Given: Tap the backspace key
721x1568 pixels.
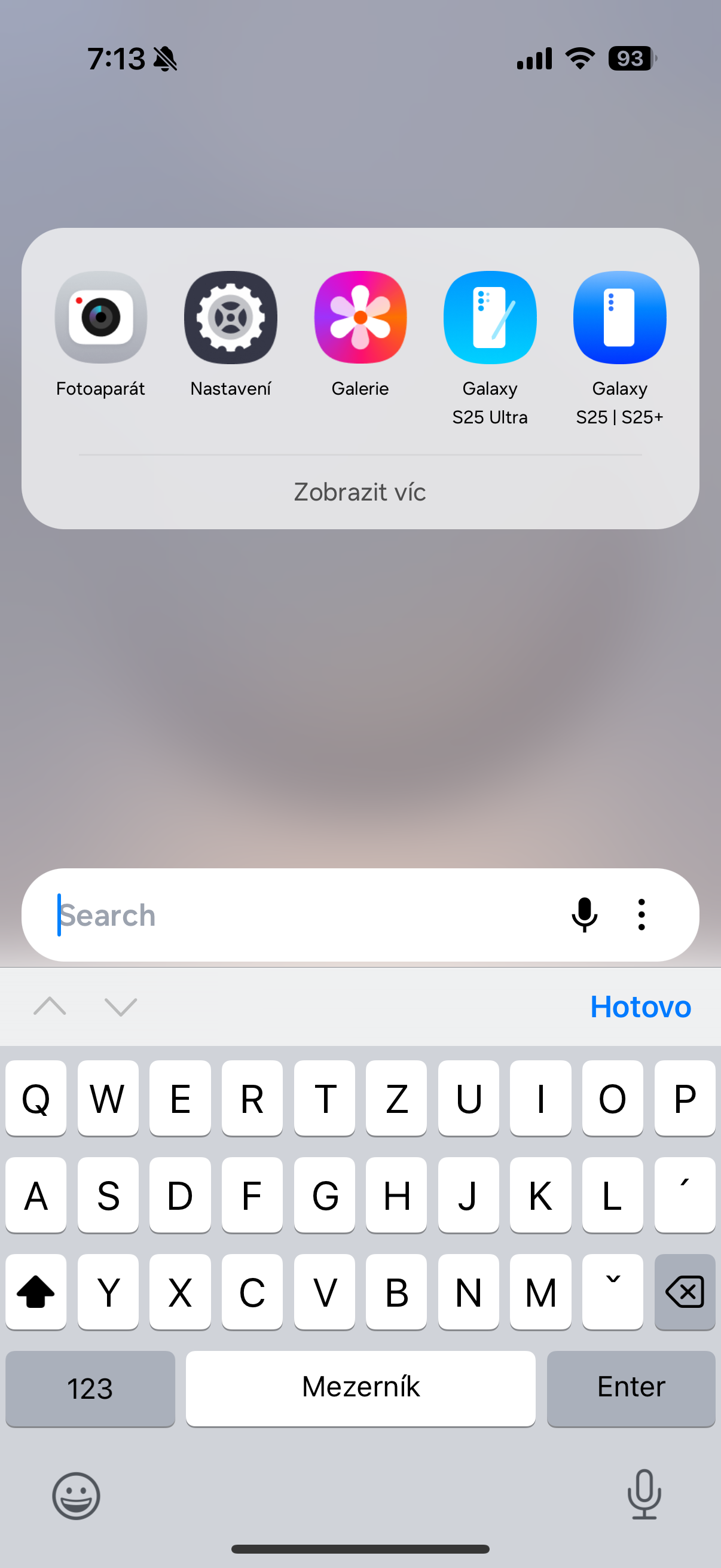Looking at the screenshot, I should tap(685, 1292).
